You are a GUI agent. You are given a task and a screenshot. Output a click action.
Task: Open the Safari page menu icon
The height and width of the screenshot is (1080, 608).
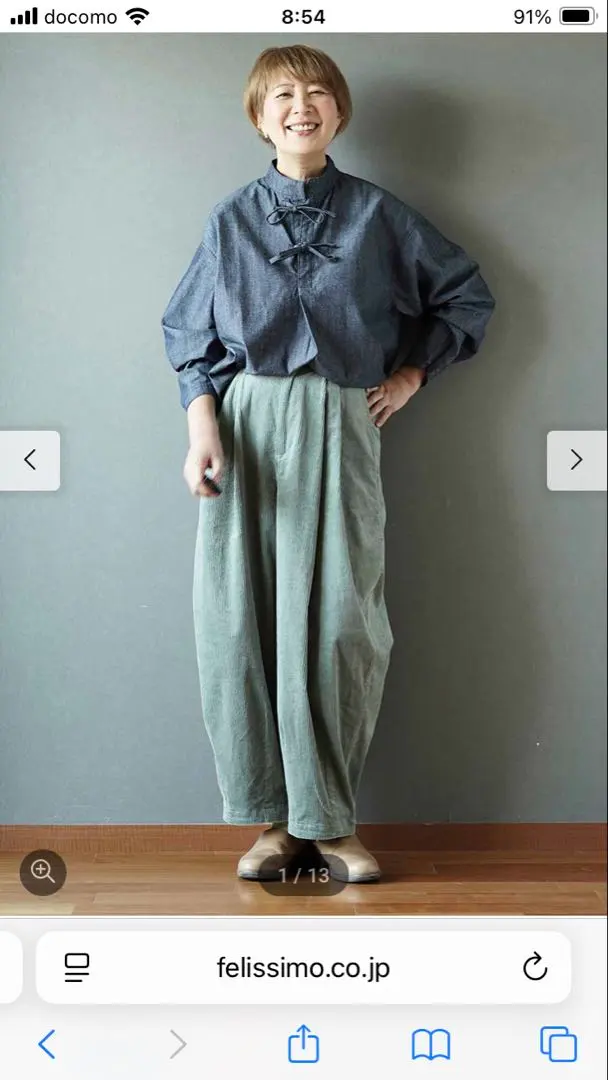click(77, 967)
